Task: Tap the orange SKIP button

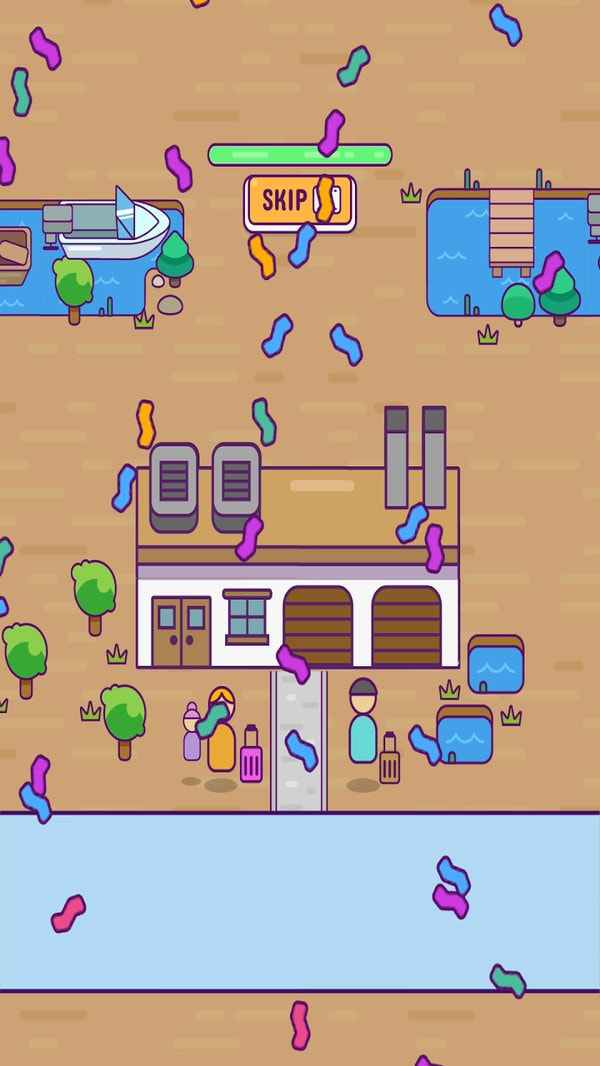Action: [x=298, y=202]
